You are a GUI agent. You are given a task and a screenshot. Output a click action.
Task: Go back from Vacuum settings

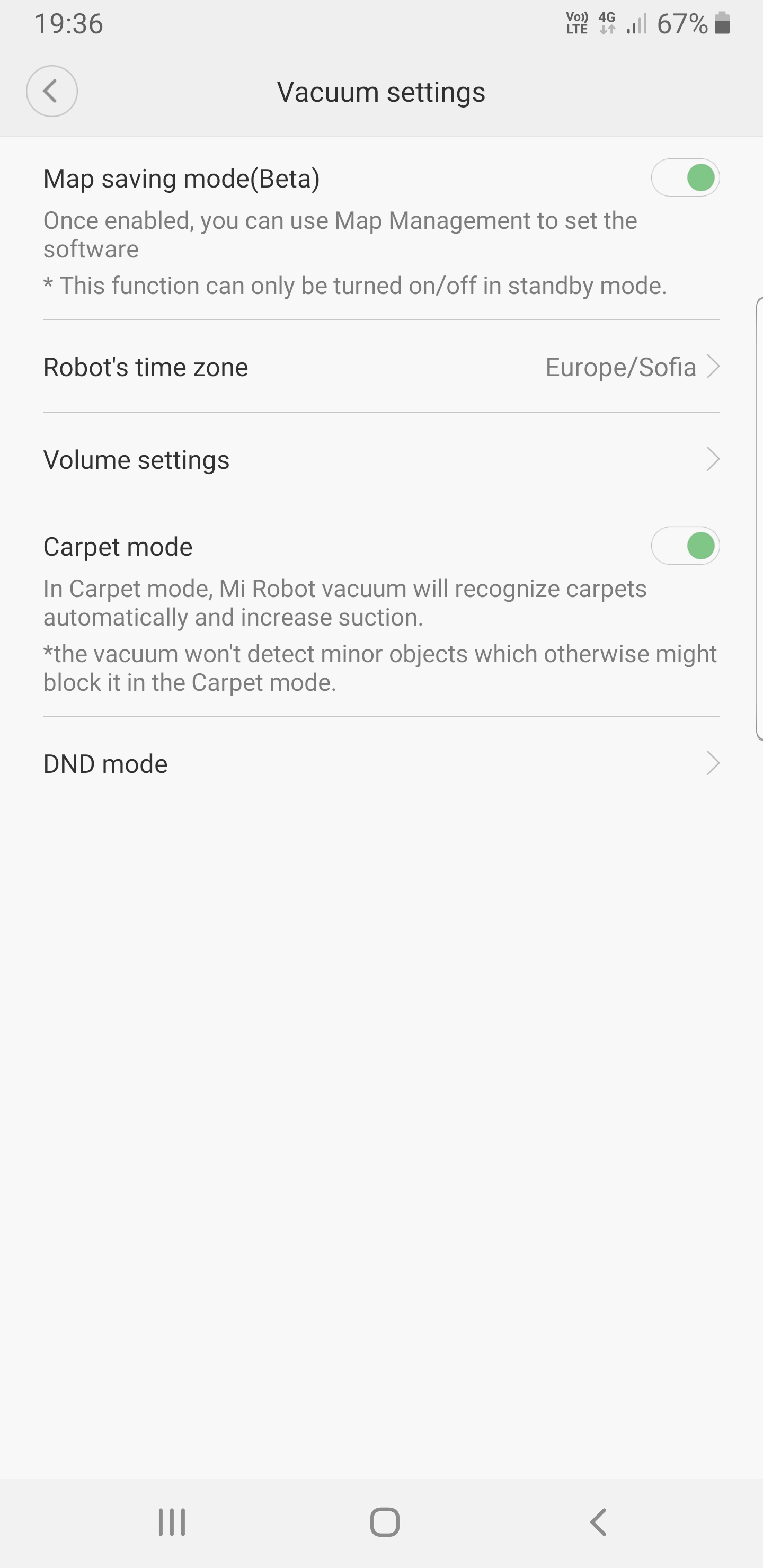52,91
